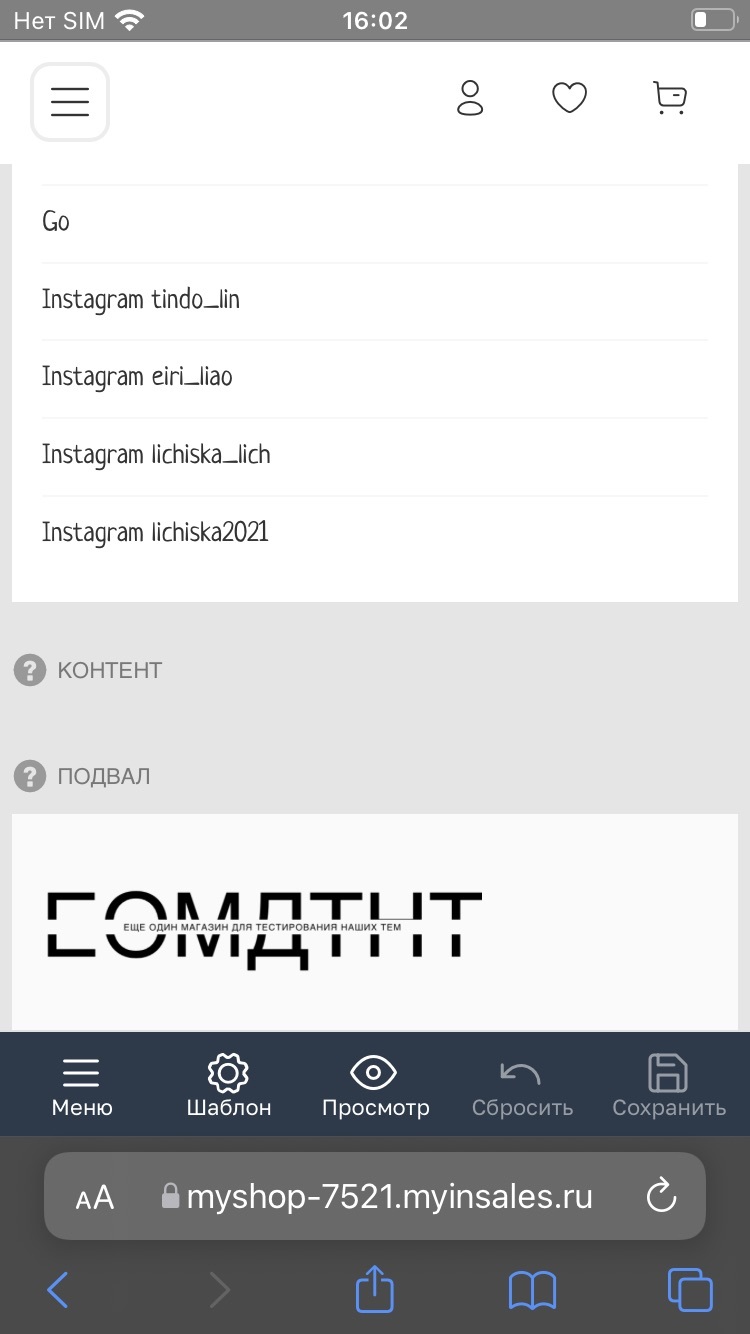Open the user account icon

coord(470,98)
